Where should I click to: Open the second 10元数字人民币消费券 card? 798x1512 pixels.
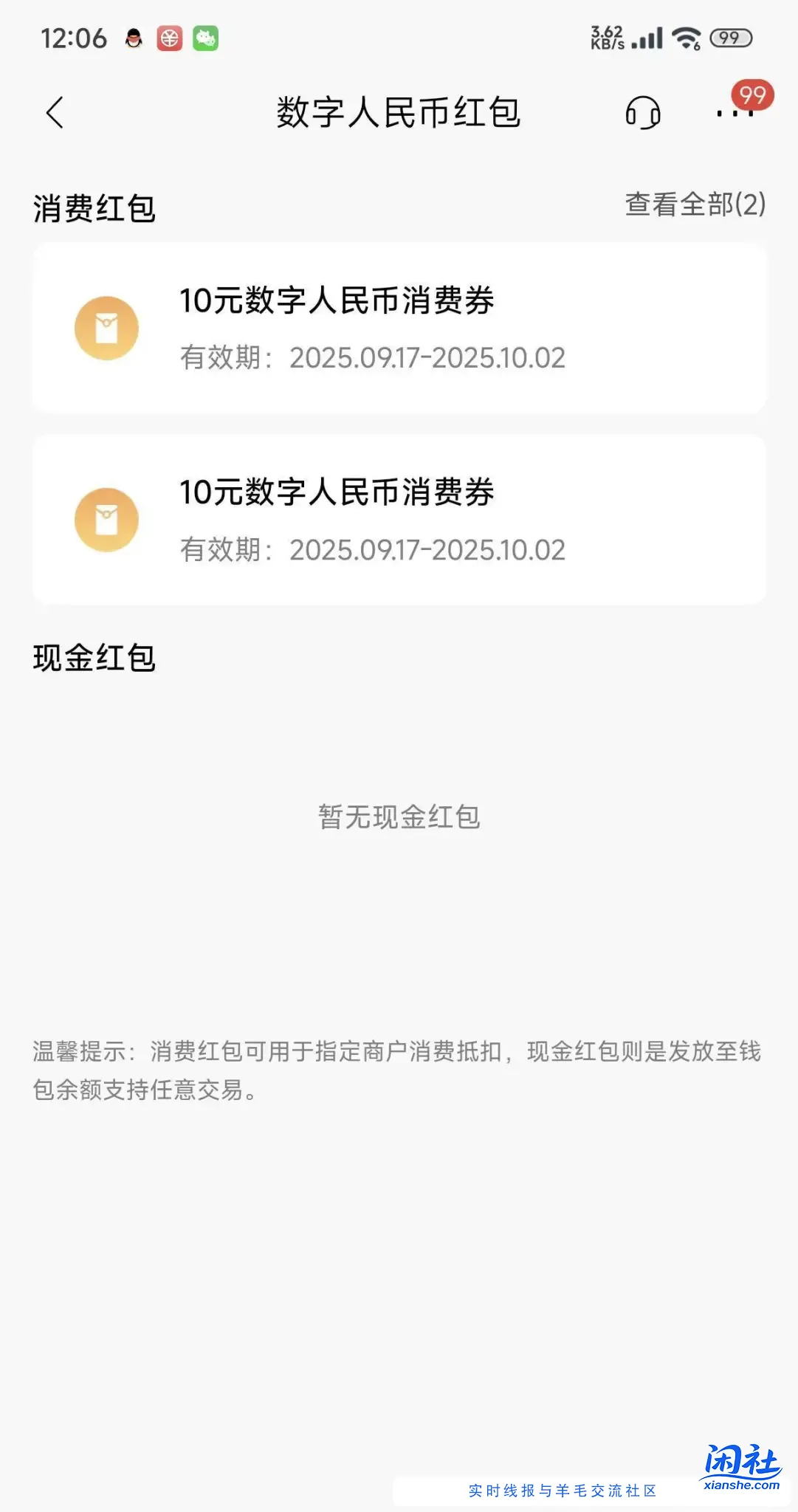[399, 520]
